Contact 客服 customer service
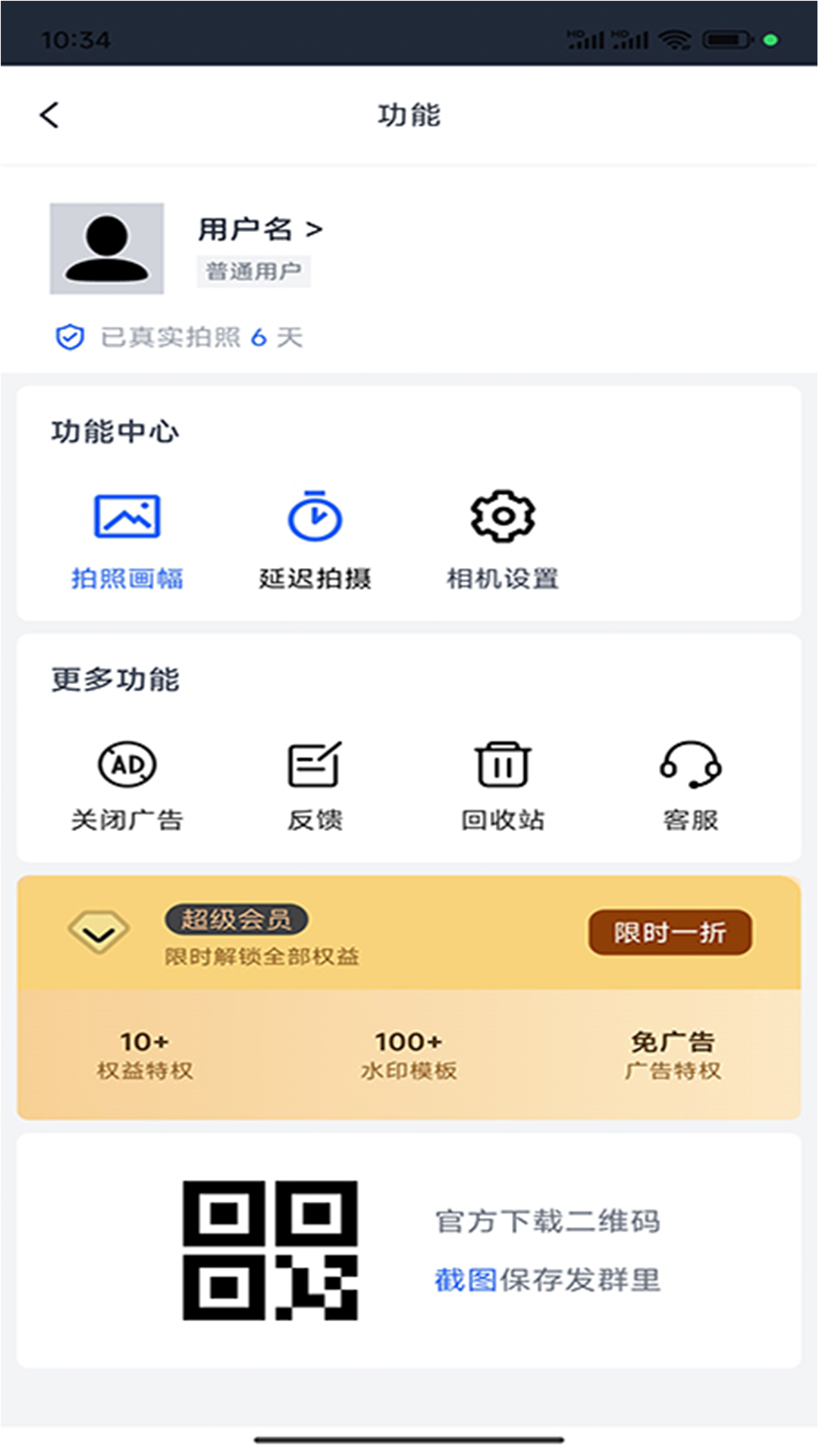The width and height of the screenshot is (819, 1456). [690, 786]
